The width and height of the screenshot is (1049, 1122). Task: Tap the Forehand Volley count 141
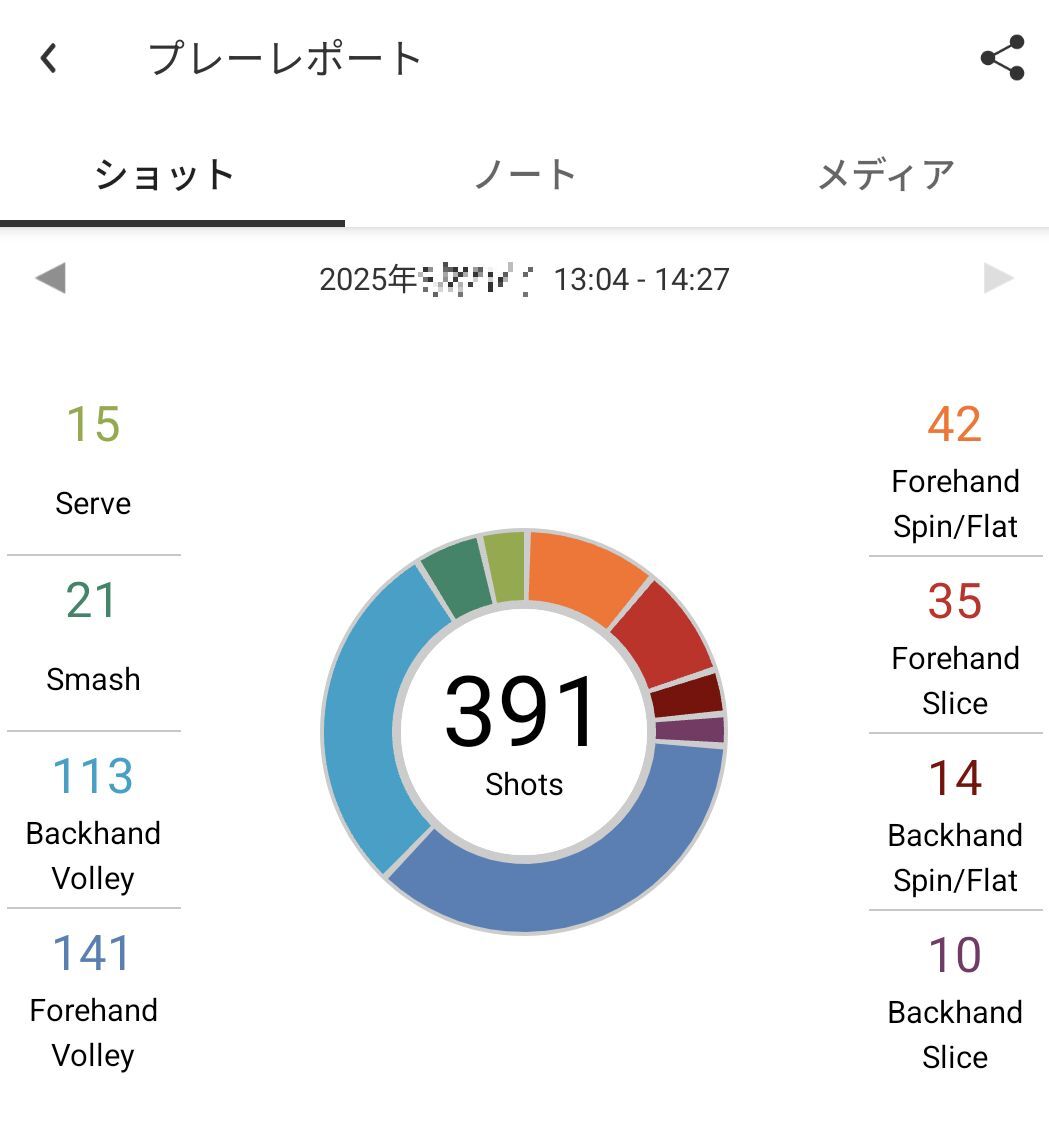[x=93, y=953]
